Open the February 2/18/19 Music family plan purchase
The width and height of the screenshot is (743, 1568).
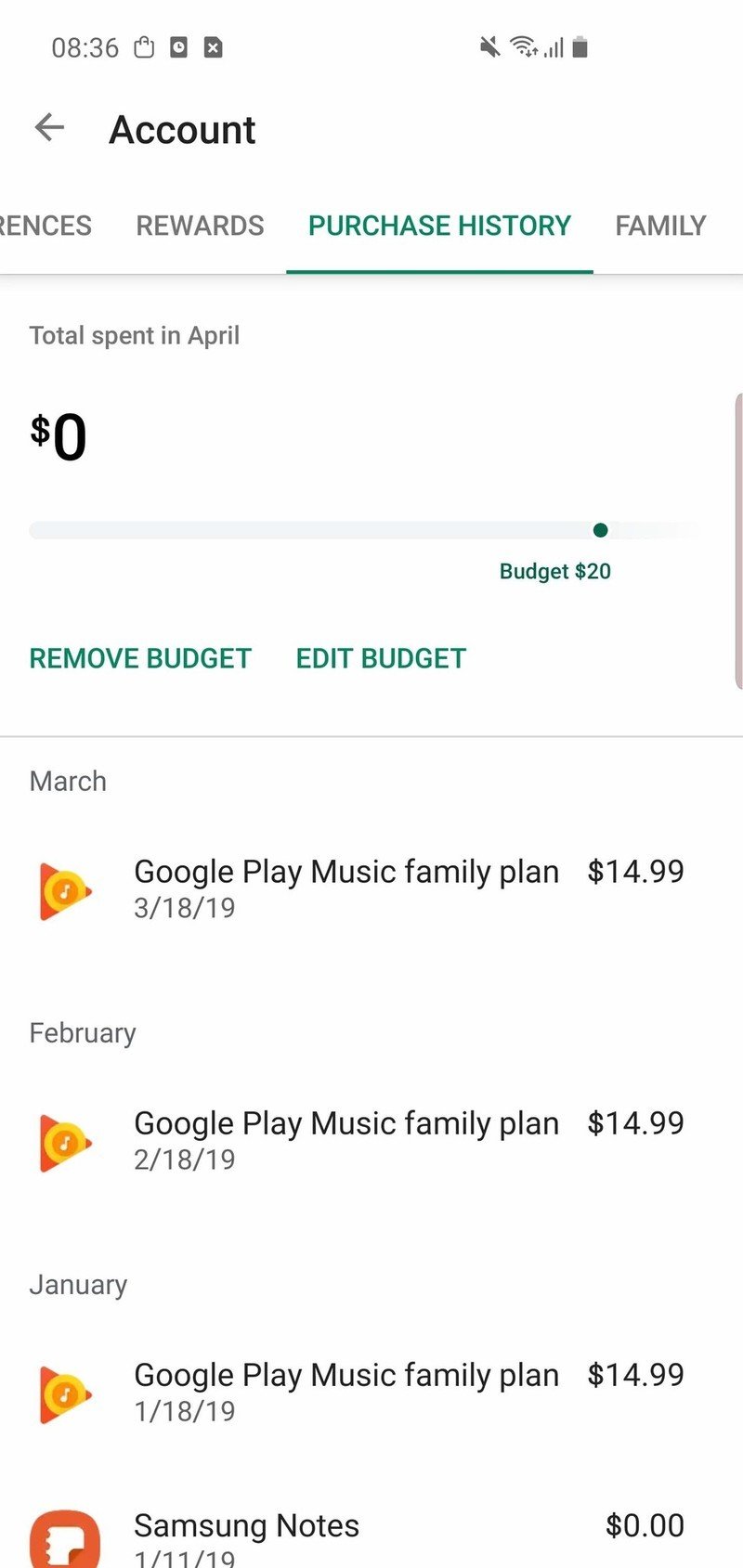[x=362, y=1140]
